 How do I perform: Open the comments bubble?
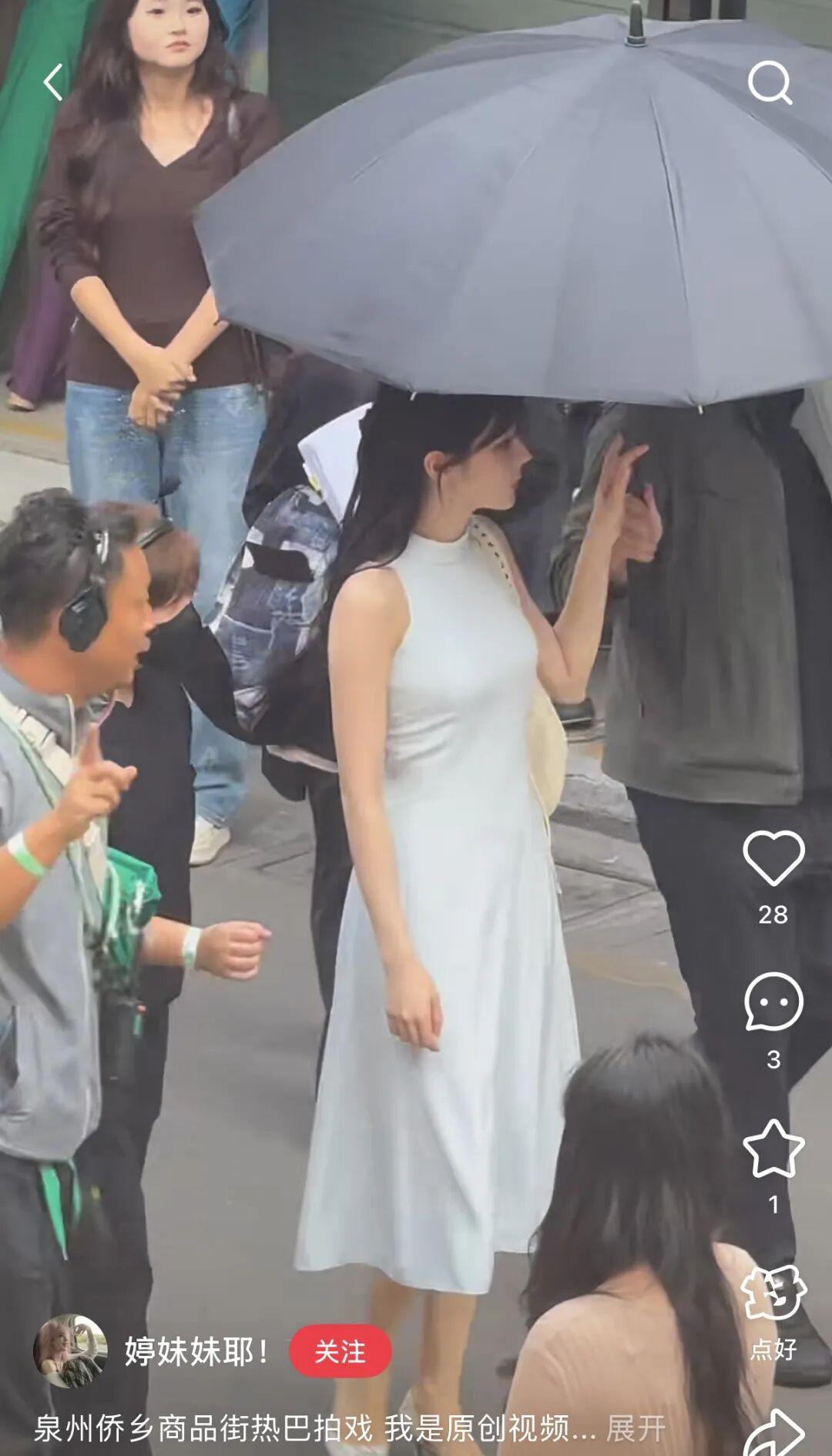(x=773, y=1001)
